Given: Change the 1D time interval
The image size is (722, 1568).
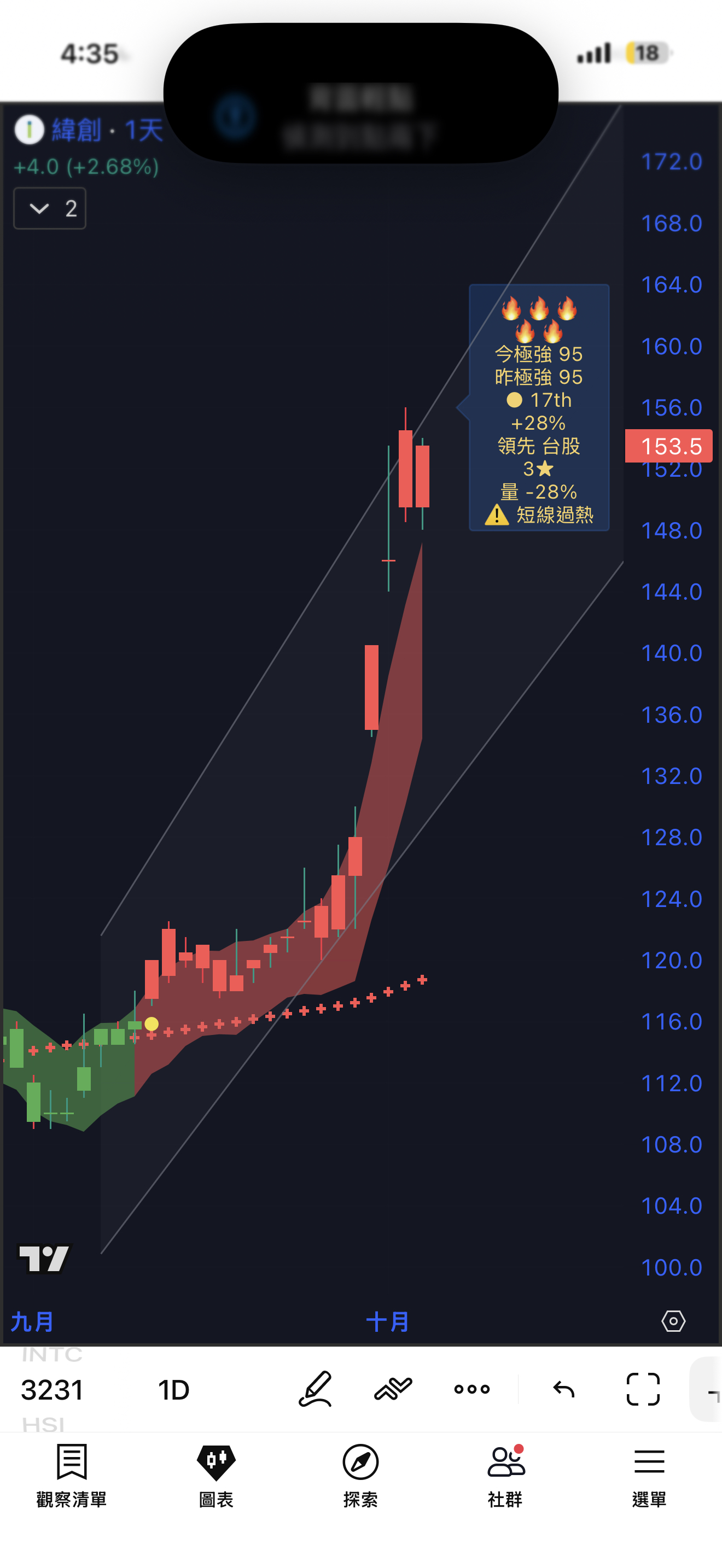Looking at the screenshot, I should [x=173, y=1390].
